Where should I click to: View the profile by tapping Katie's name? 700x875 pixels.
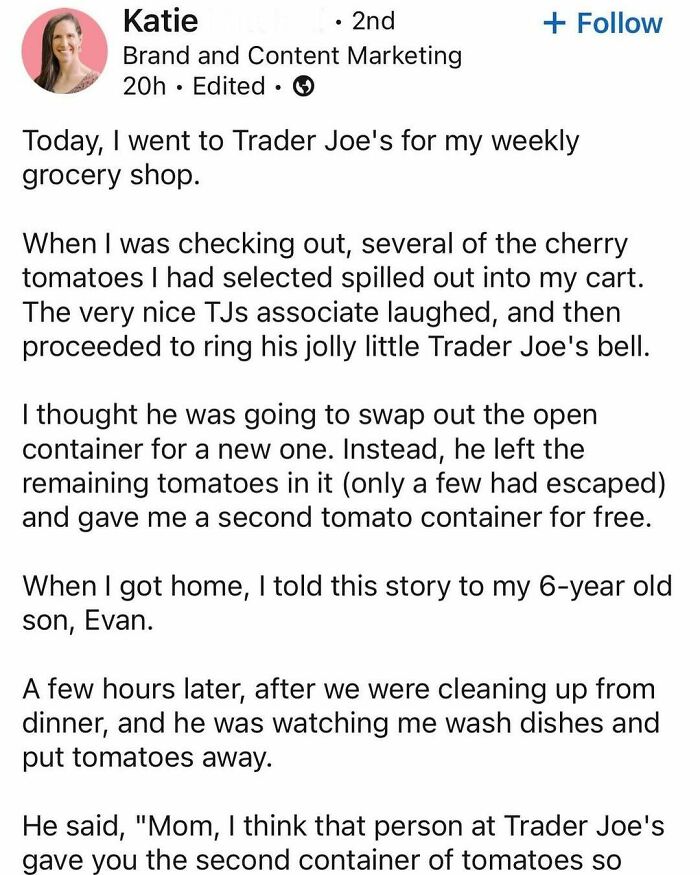(x=160, y=20)
